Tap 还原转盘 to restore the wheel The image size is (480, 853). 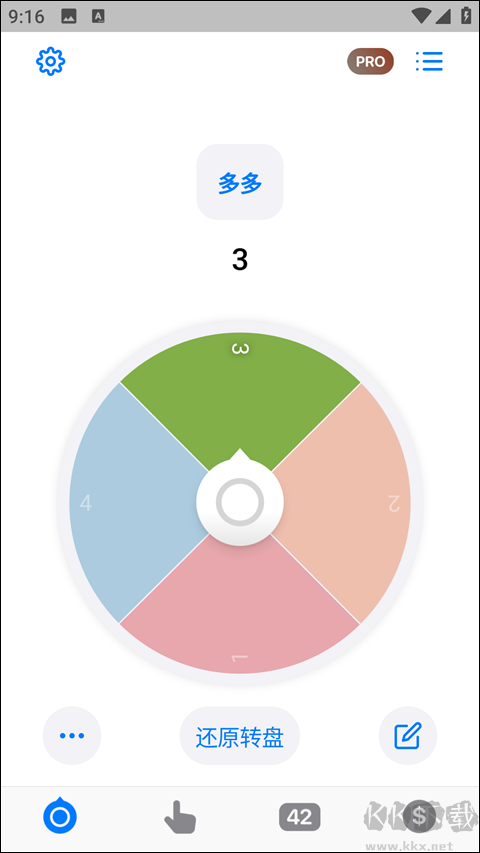click(240, 736)
